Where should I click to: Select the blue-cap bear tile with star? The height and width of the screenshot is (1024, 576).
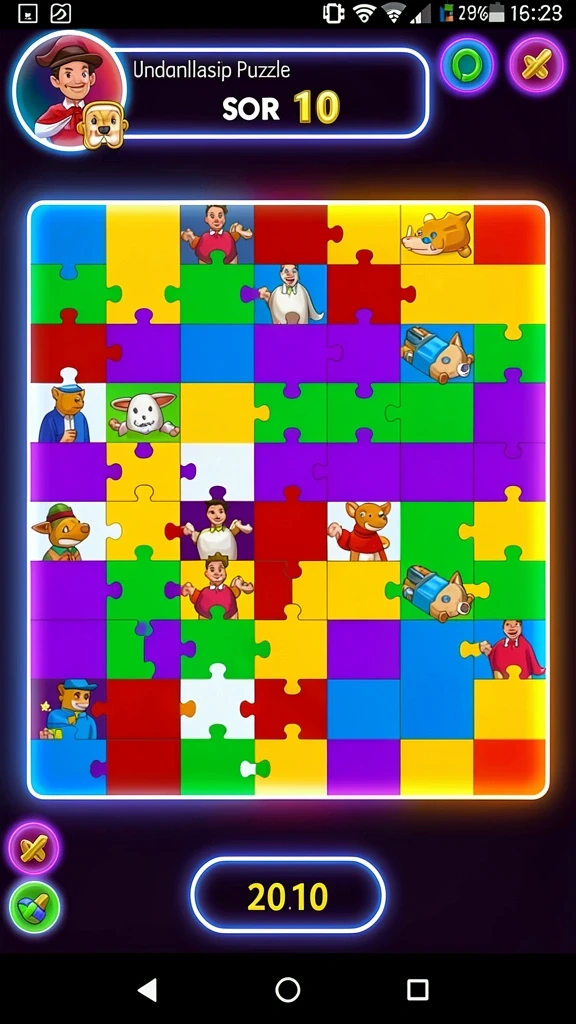tap(68, 709)
